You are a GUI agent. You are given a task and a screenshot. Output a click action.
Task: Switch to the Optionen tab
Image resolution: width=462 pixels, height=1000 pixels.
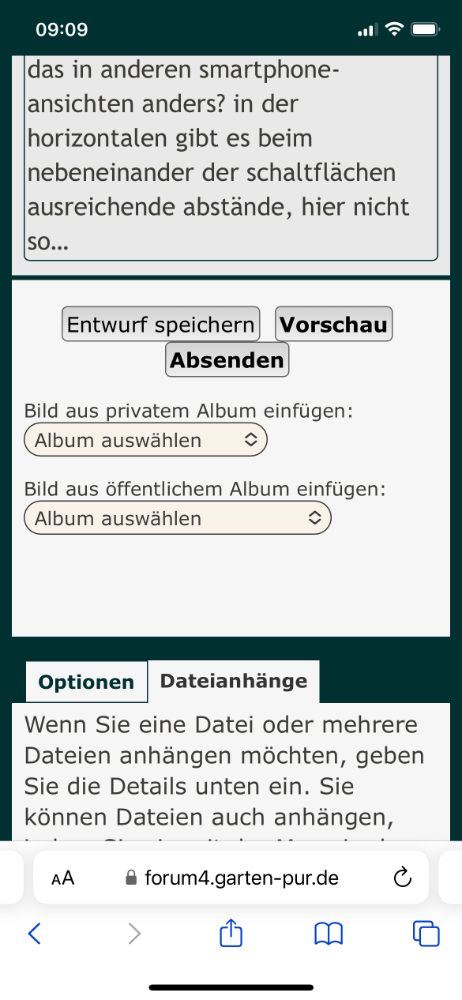[x=86, y=682]
